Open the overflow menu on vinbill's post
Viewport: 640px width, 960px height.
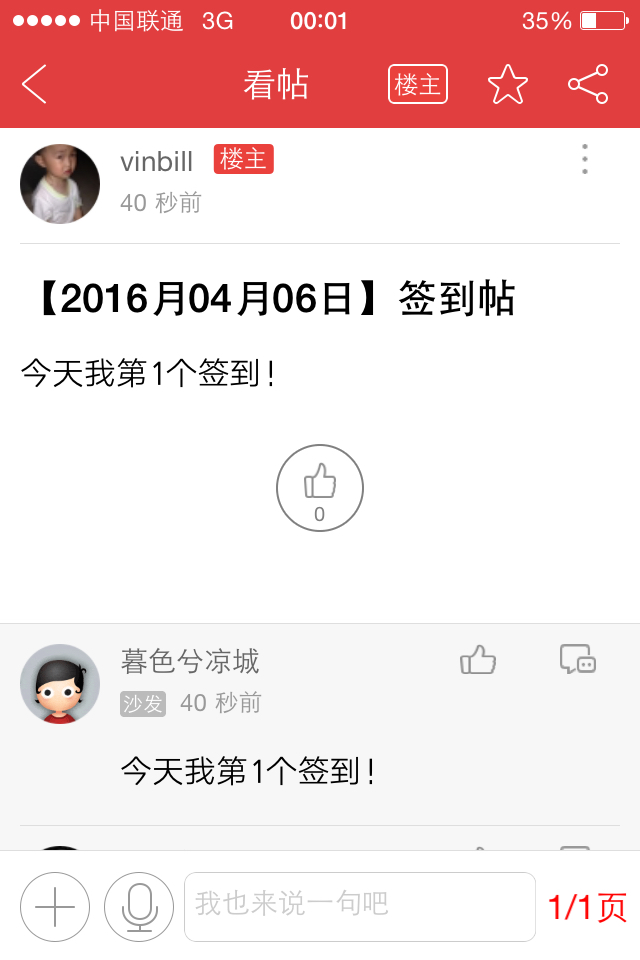pos(584,160)
